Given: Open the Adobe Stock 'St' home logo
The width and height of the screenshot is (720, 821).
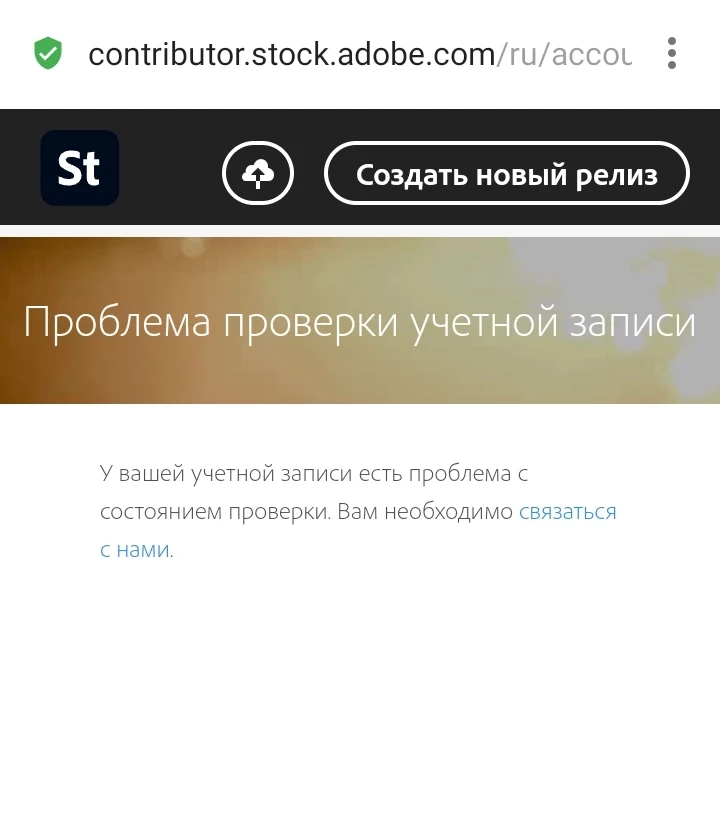Looking at the screenshot, I should 80,168.
